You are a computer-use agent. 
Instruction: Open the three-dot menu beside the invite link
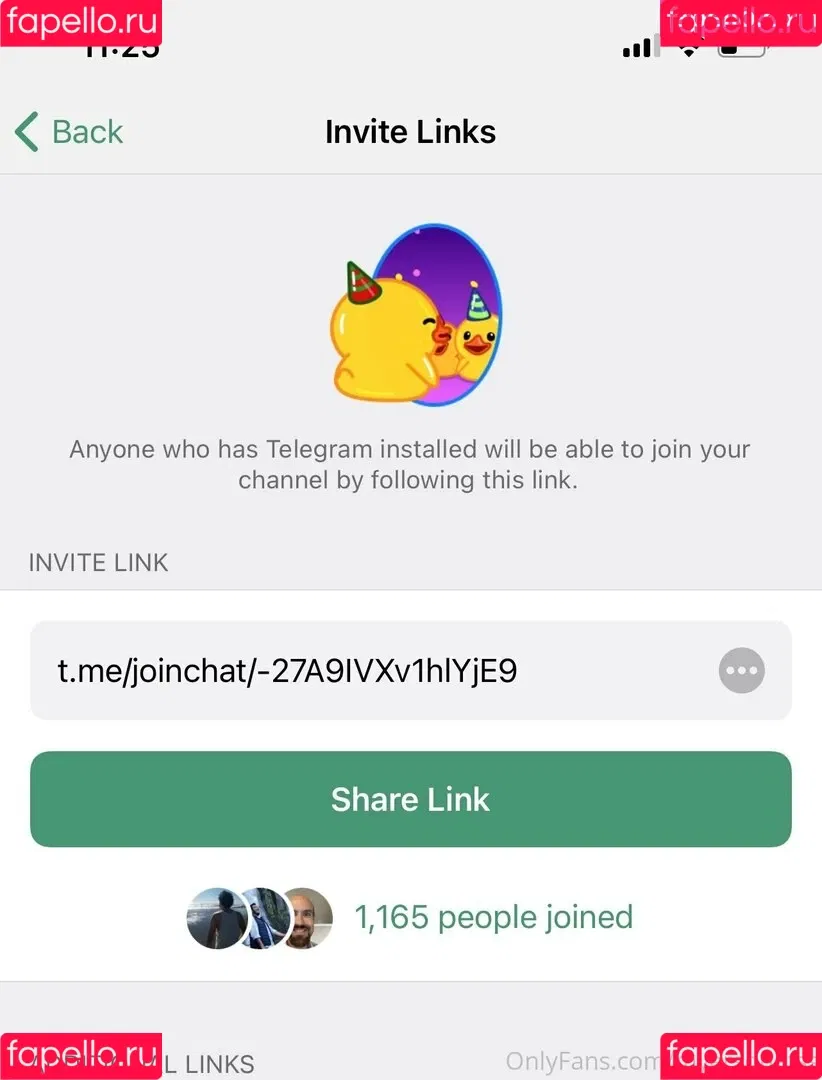[x=741, y=671]
